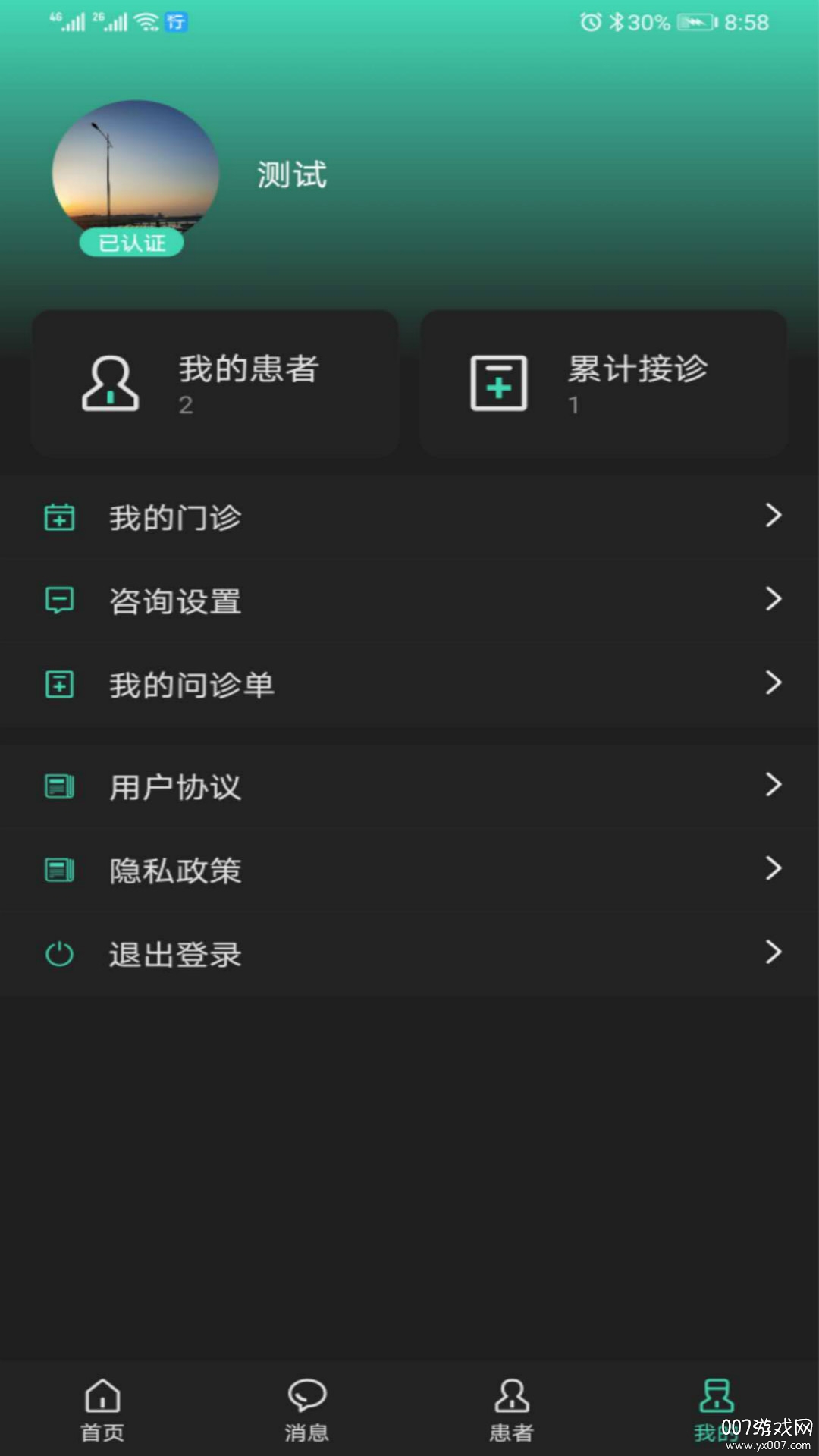This screenshot has height=1456, width=819.
Task: Select the 我的门诊 calendar icon
Action: (x=61, y=517)
